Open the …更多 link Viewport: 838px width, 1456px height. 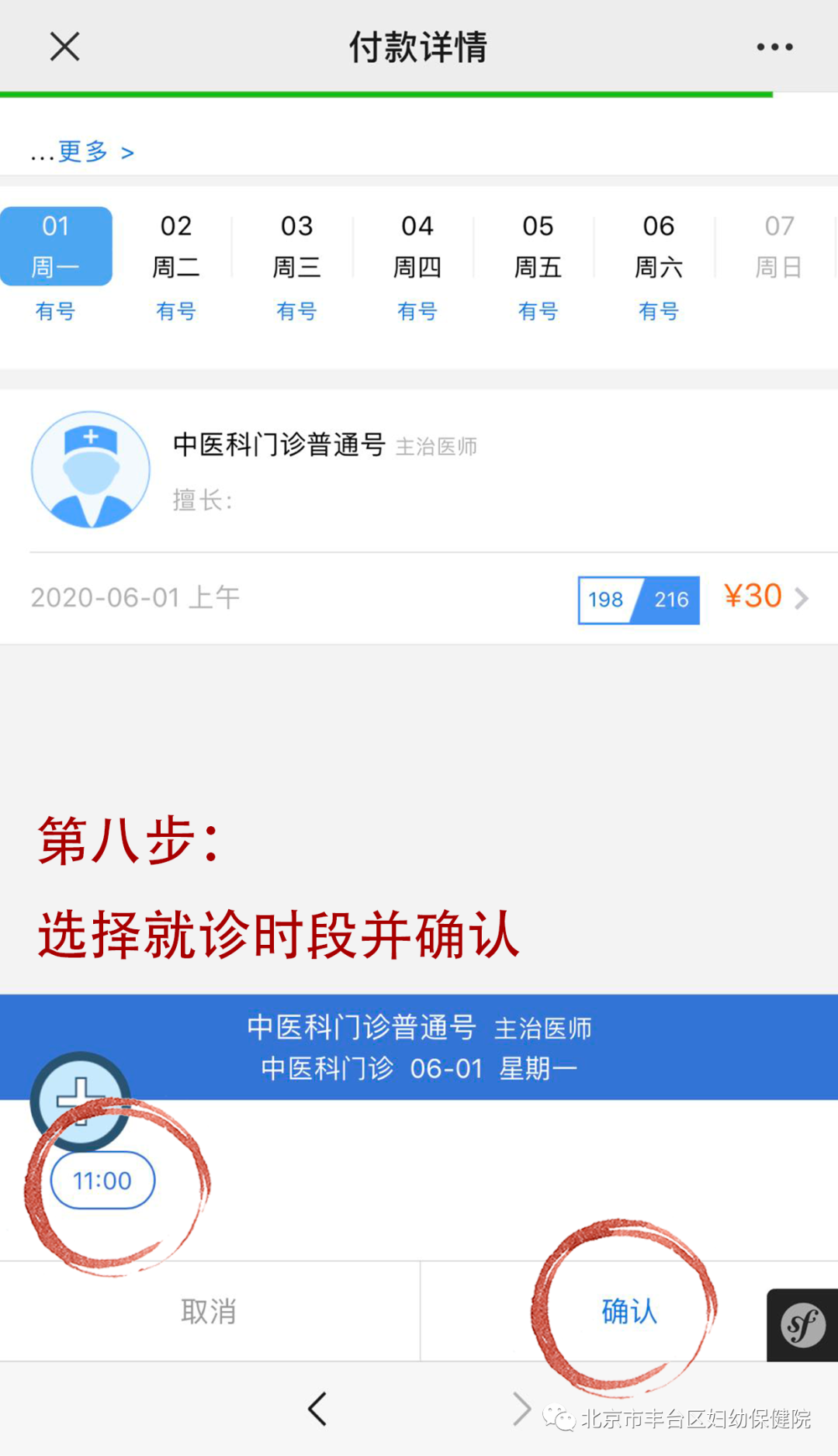pyautogui.click(x=82, y=152)
